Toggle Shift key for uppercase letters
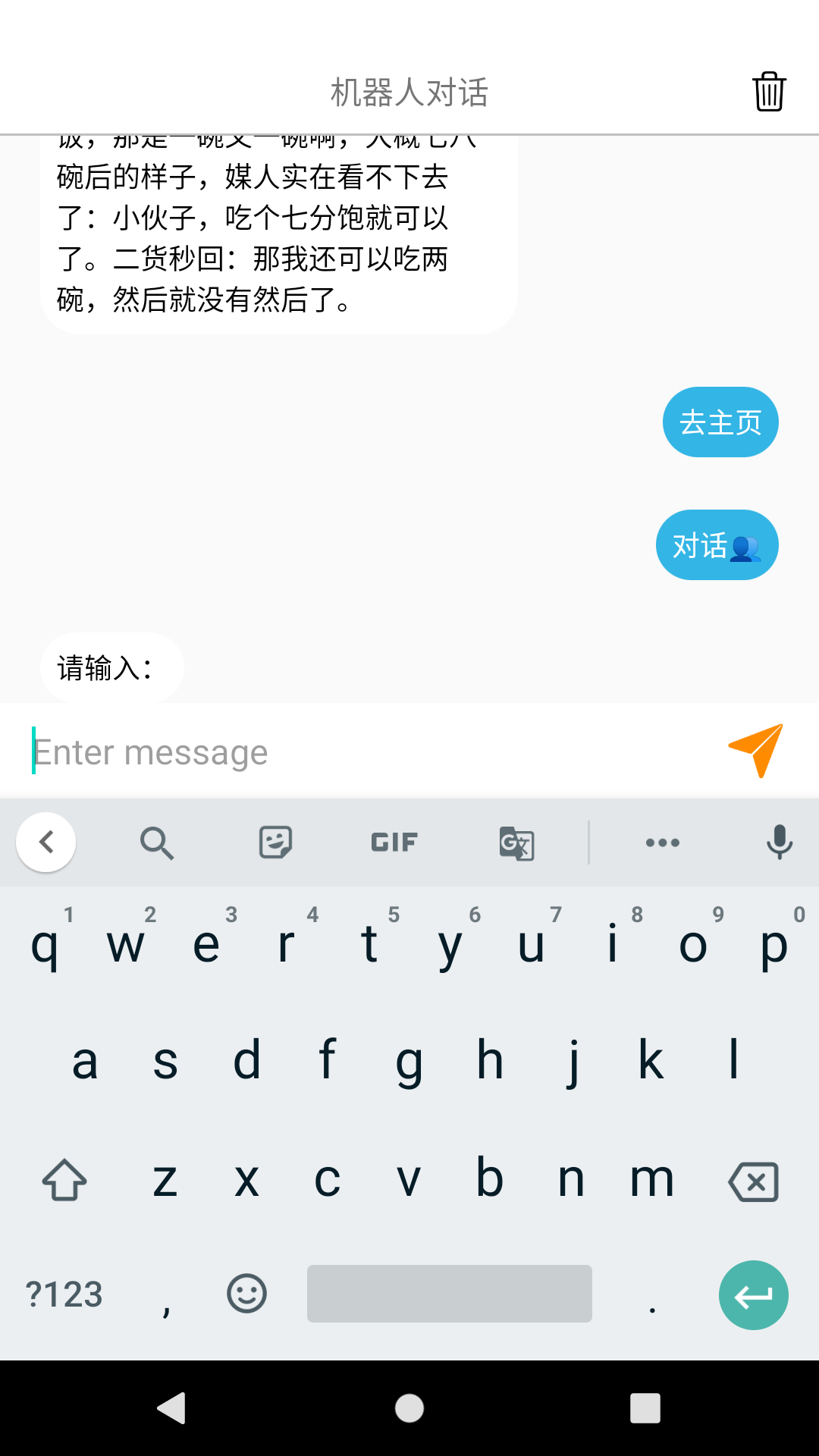 click(x=64, y=1180)
